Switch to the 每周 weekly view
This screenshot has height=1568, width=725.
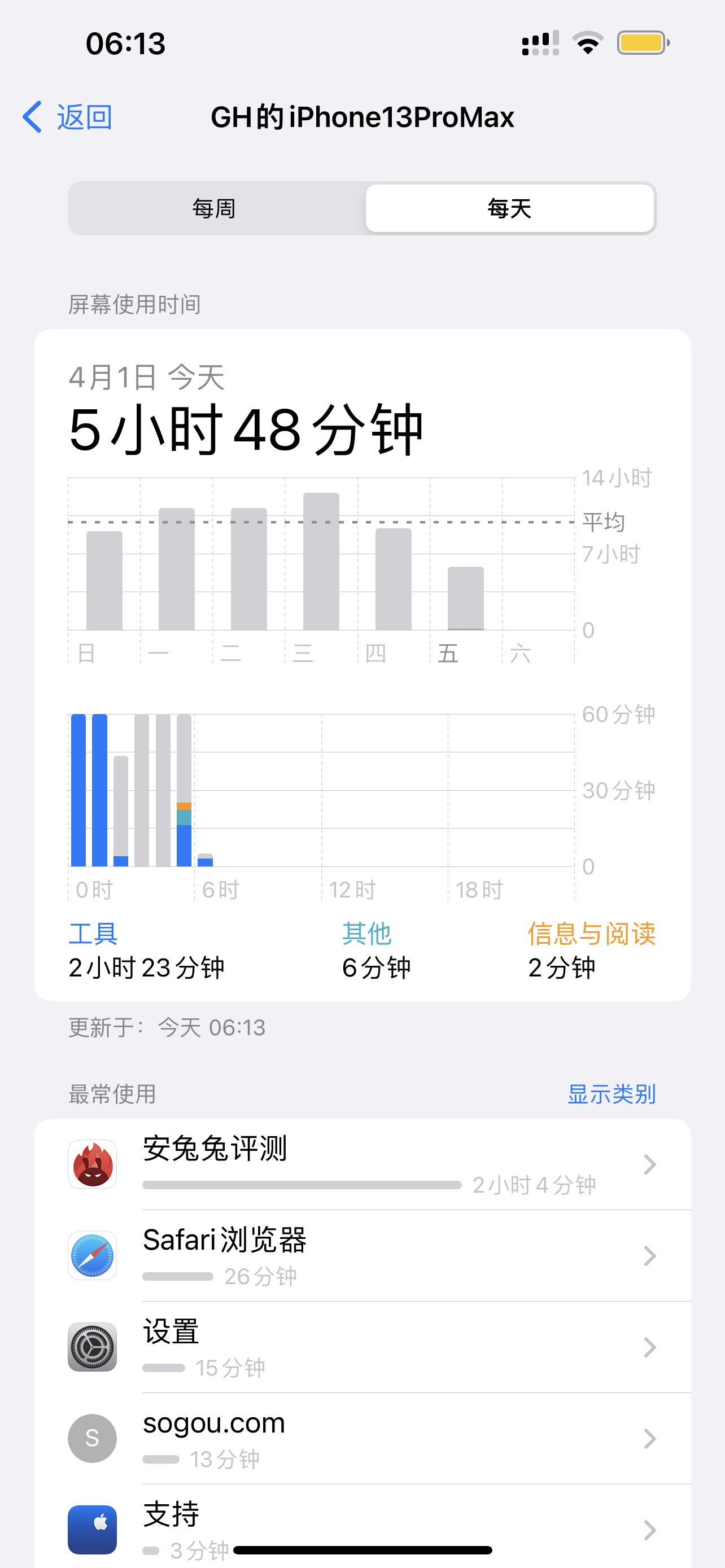214,208
